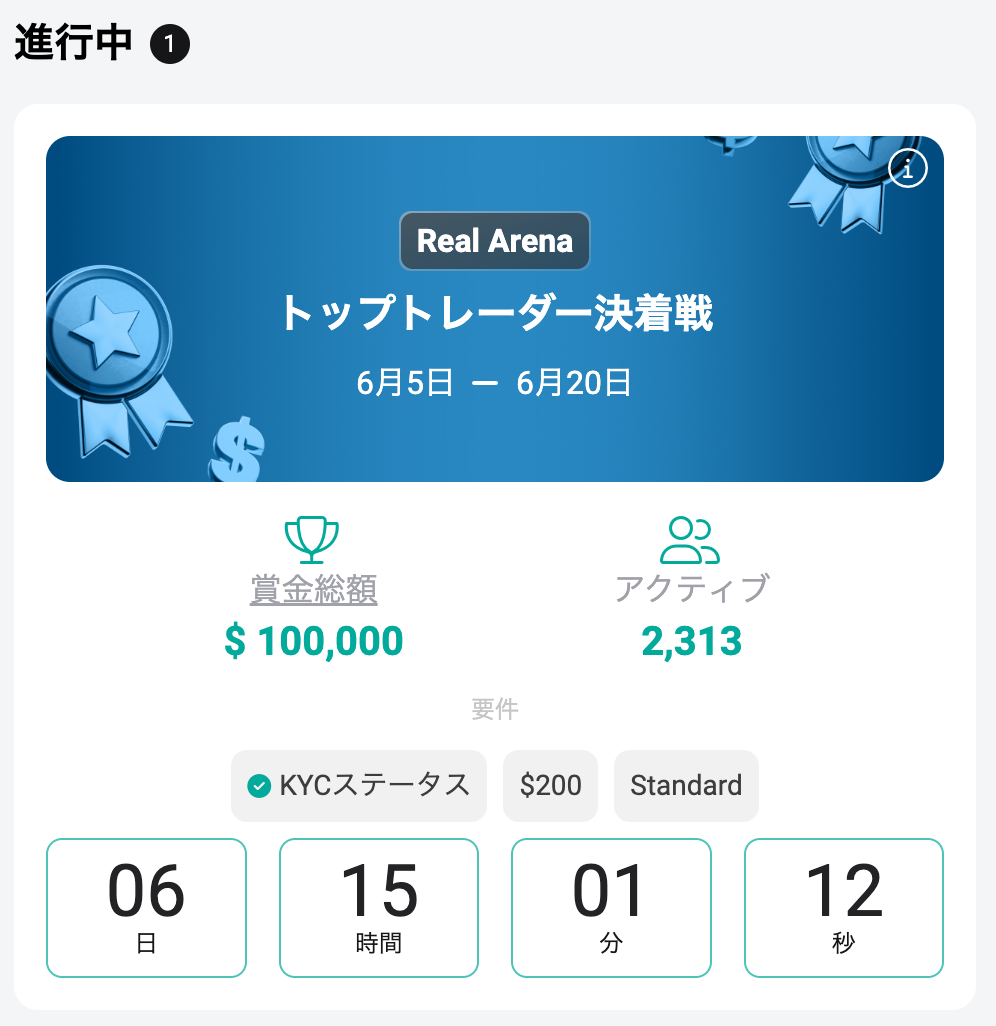The height and width of the screenshot is (1026, 996).
Task: Tap the underlined 賞金総額 link
Action: click(x=314, y=589)
